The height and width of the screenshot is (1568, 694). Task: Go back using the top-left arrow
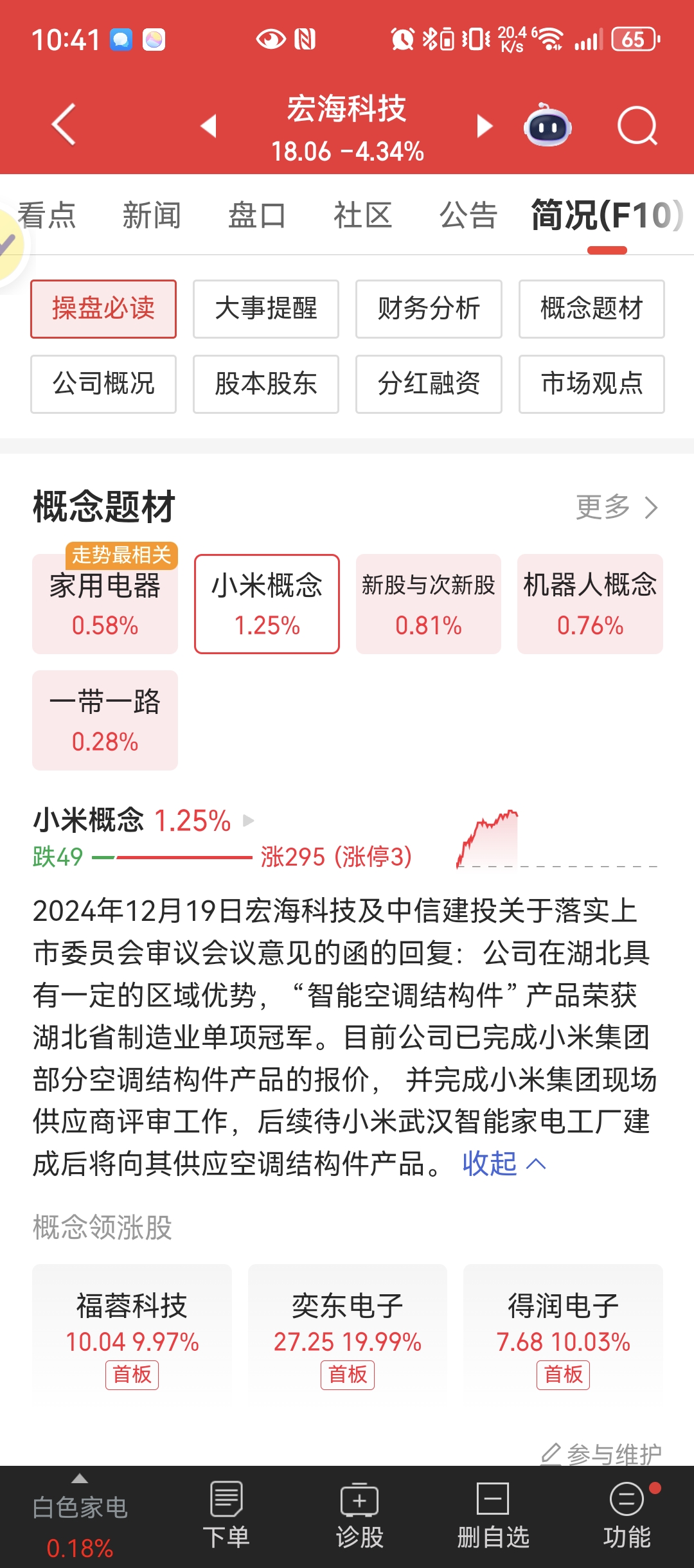coord(64,125)
